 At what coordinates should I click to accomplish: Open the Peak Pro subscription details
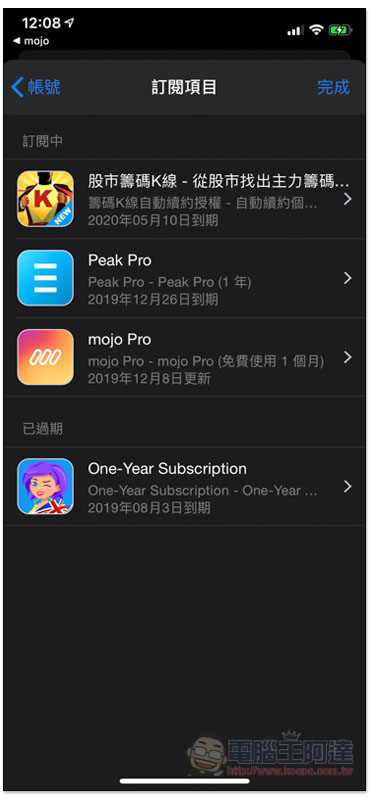[185, 278]
